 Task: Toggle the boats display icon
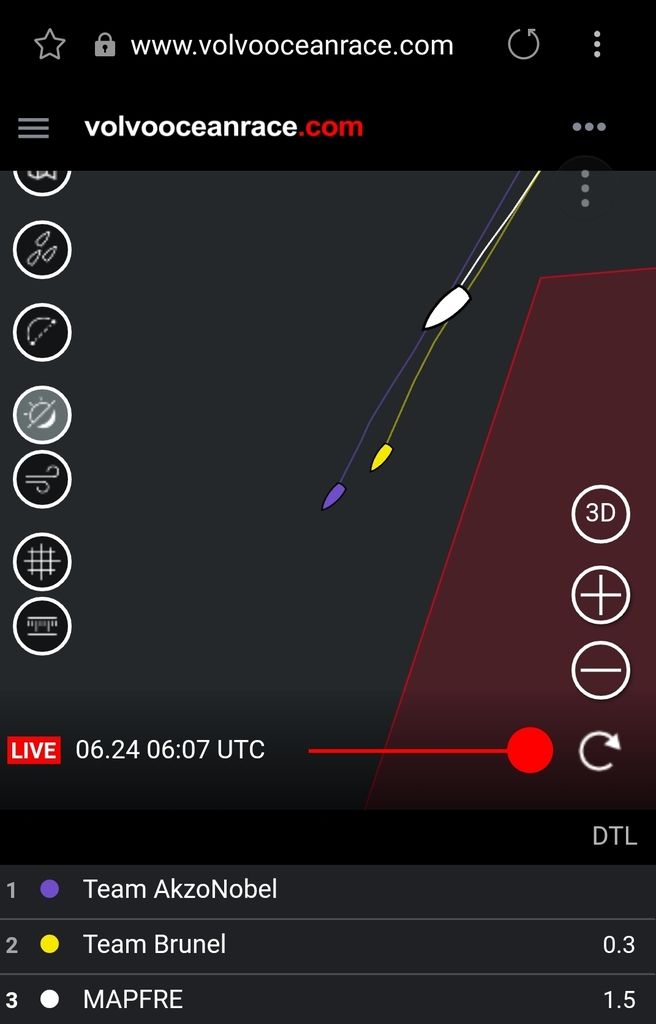click(42, 249)
